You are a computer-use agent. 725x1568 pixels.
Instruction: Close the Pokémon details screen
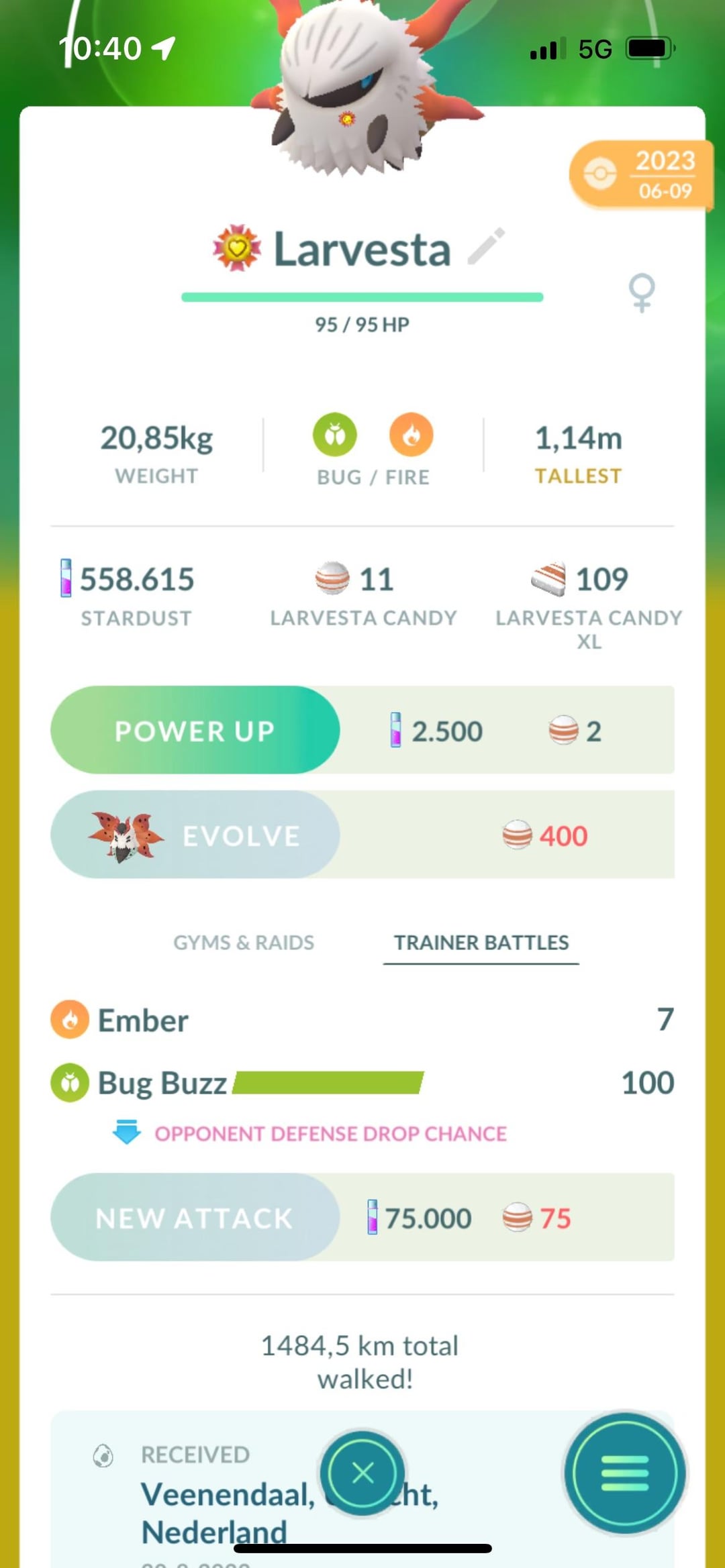pyautogui.click(x=362, y=1473)
